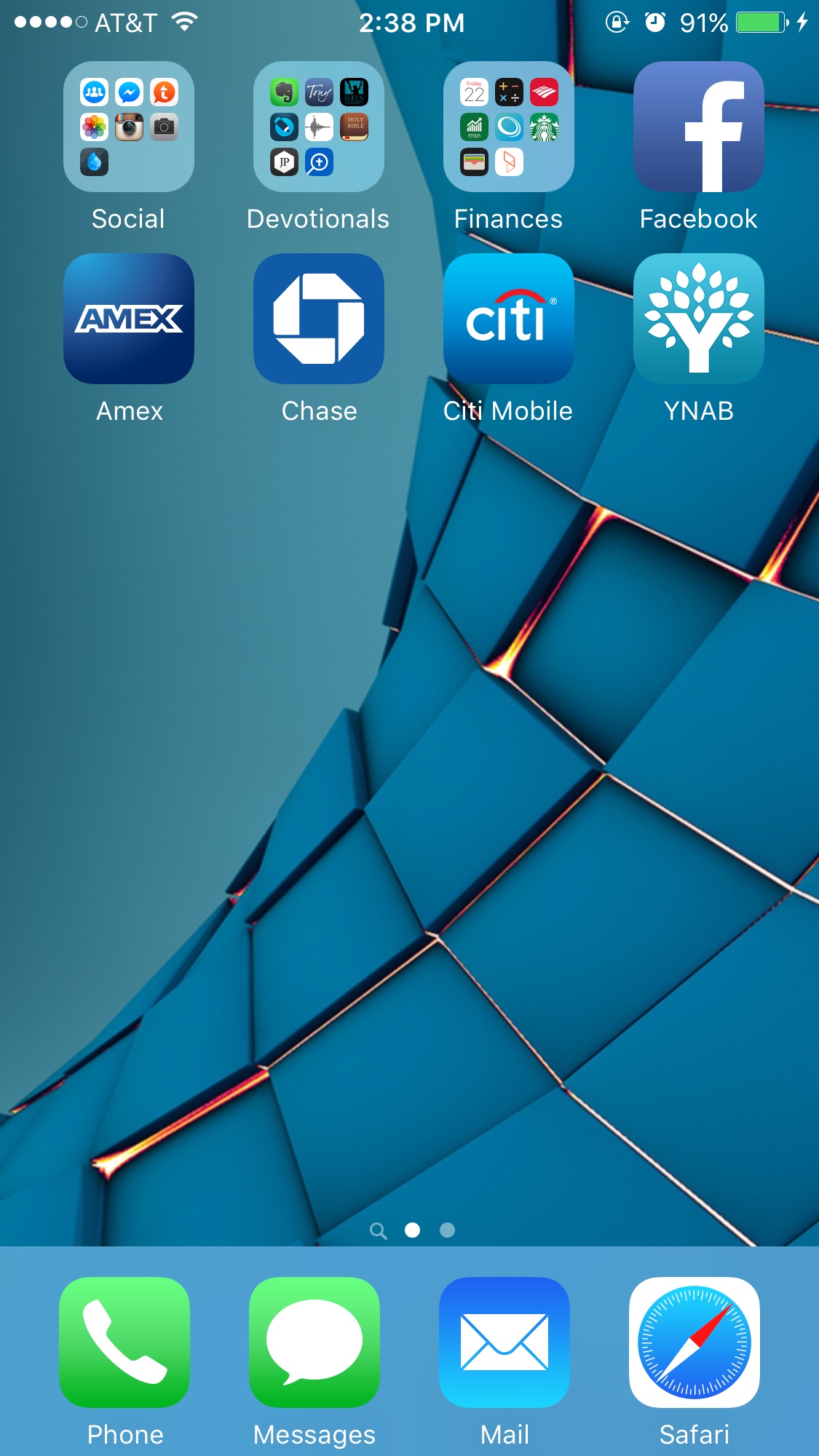Tap the home screen page dots indicator
819x1456 pixels.
(412, 1230)
